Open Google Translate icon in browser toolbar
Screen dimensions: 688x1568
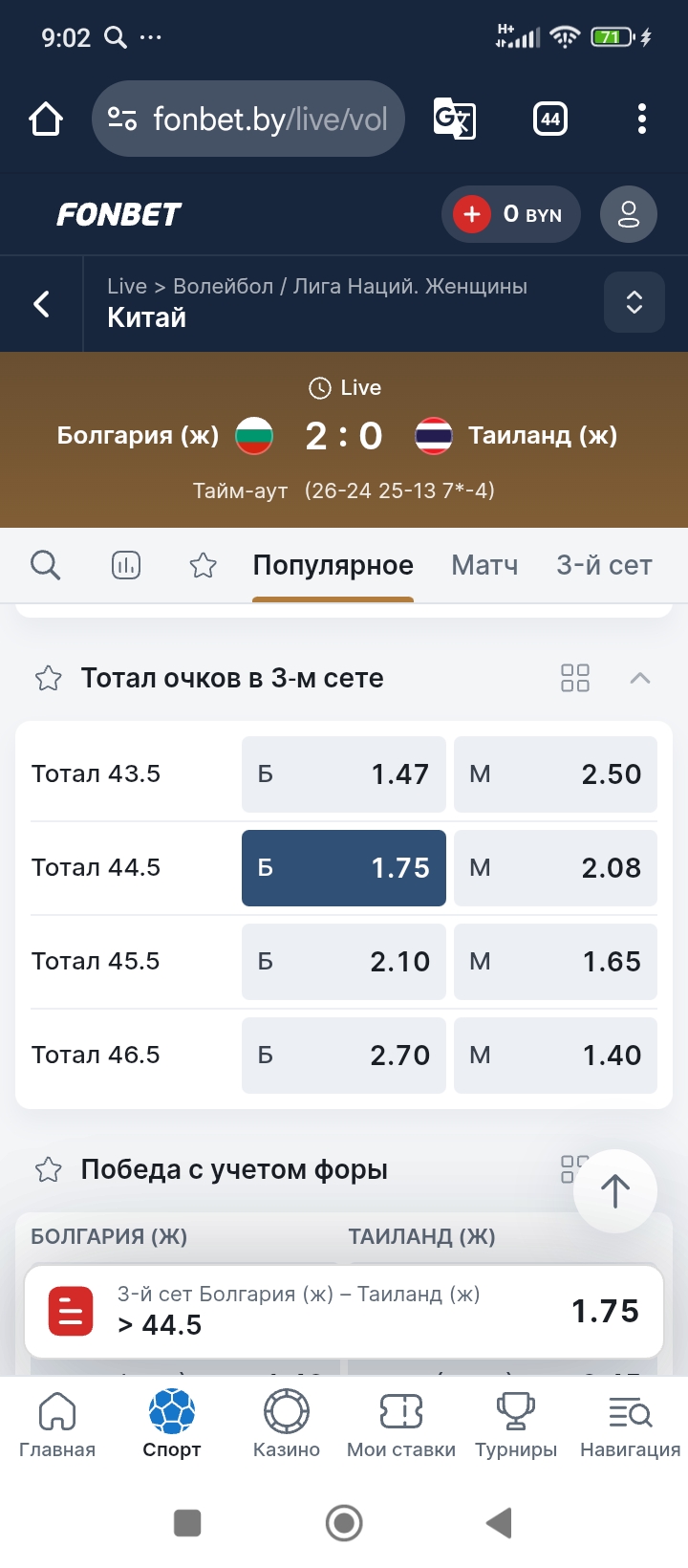pyautogui.click(x=456, y=119)
